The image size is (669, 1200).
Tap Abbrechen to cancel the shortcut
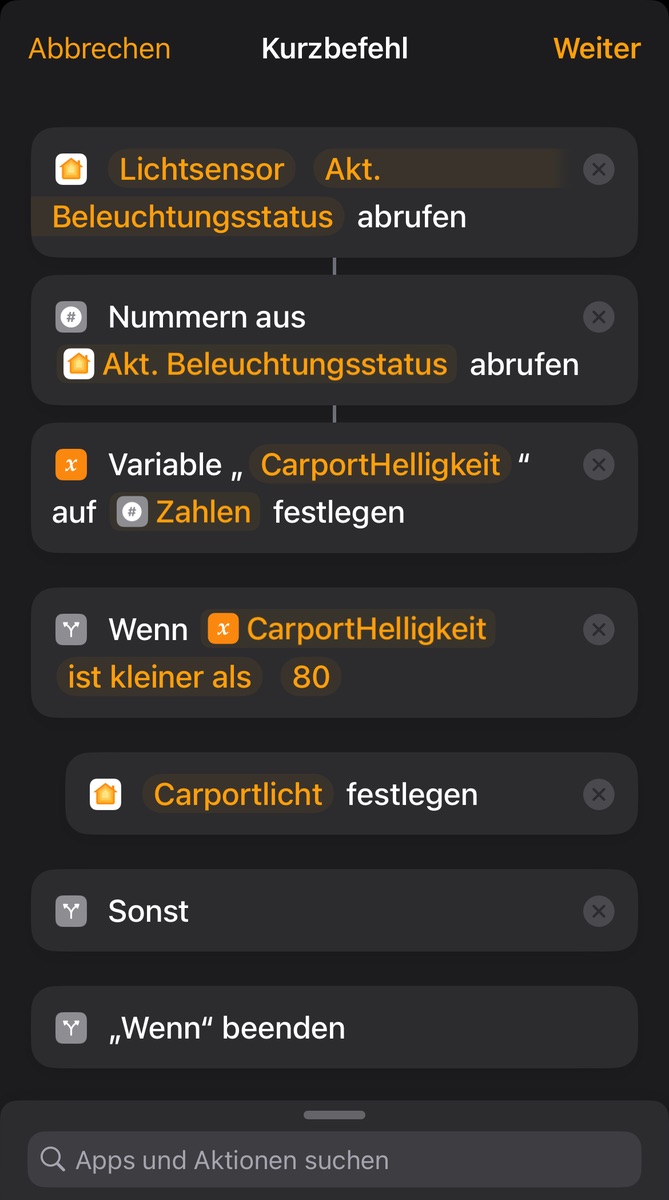click(x=99, y=48)
